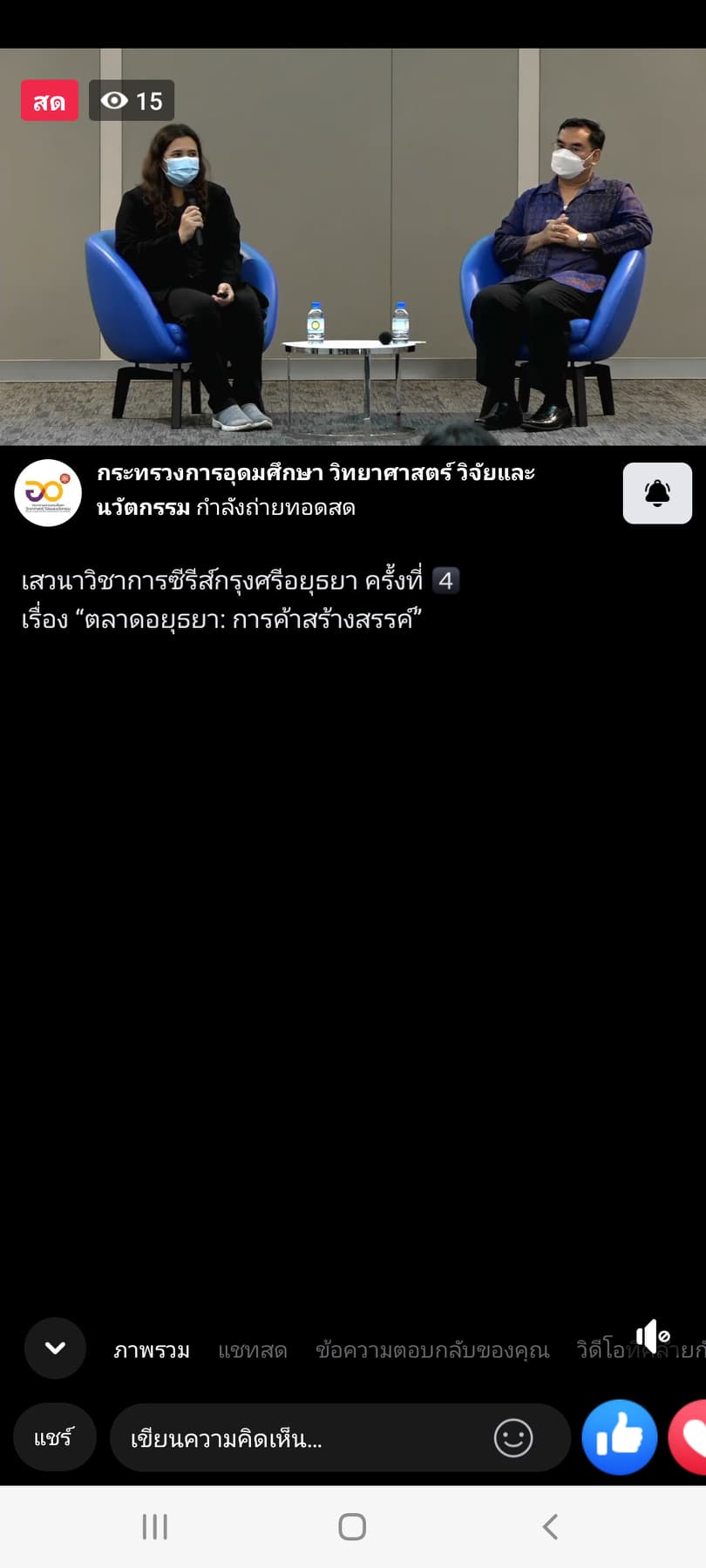The image size is (706, 1568).
Task: Send a thumbs-up like reaction
Action: coord(619,1437)
